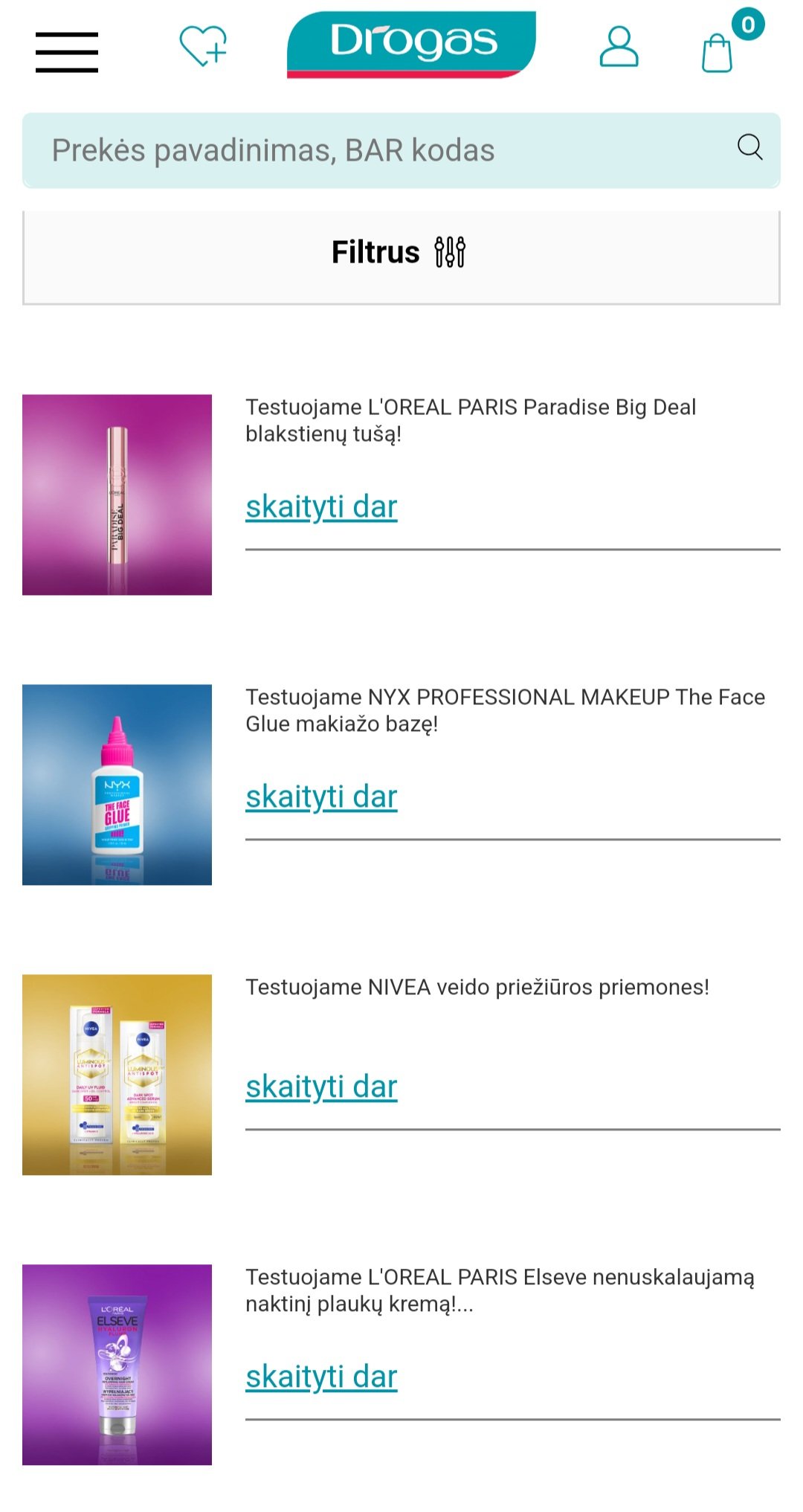The image size is (803, 1512).
Task: Open the wishlist heart icon
Action: point(203,46)
